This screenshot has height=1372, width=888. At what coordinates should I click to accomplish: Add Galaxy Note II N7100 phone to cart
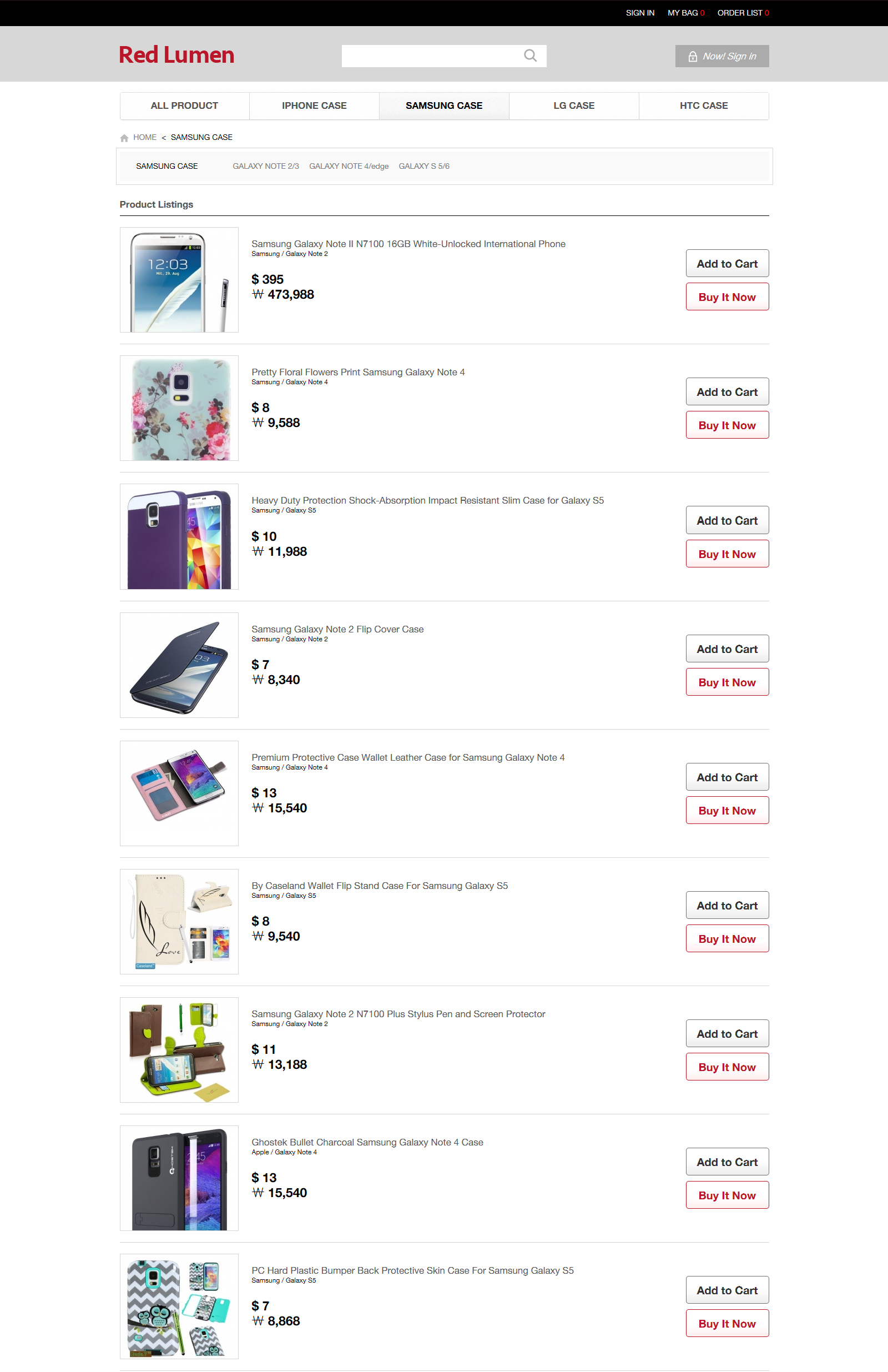726,263
